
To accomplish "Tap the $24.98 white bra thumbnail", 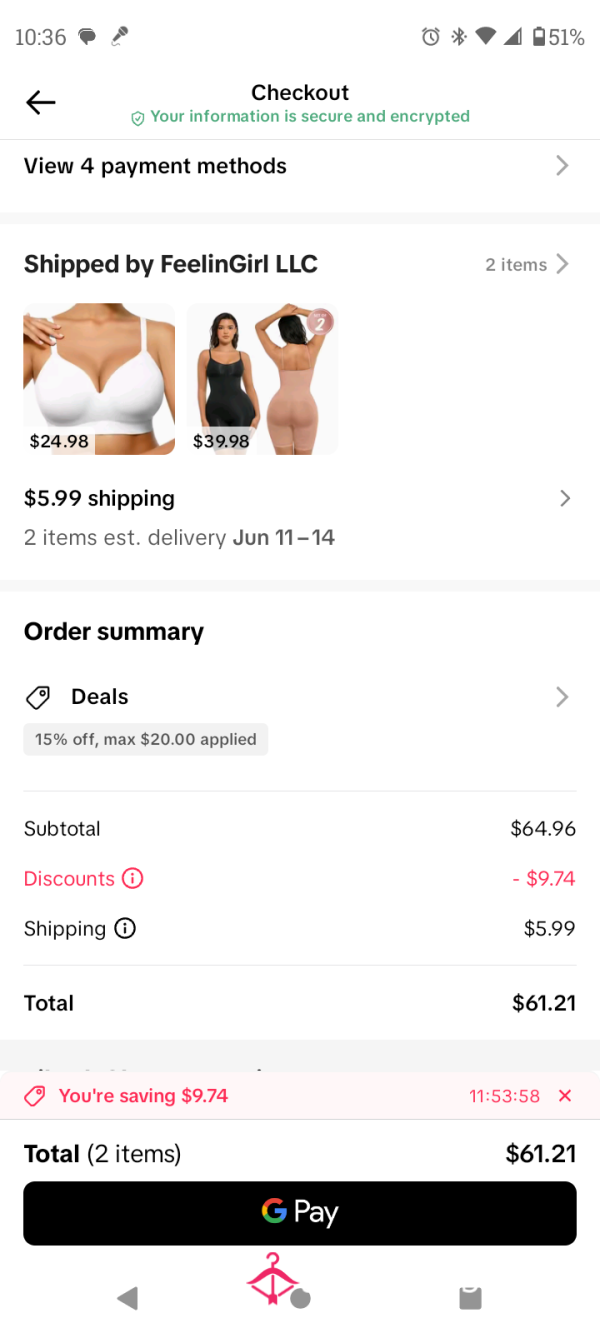I will [99, 379].
